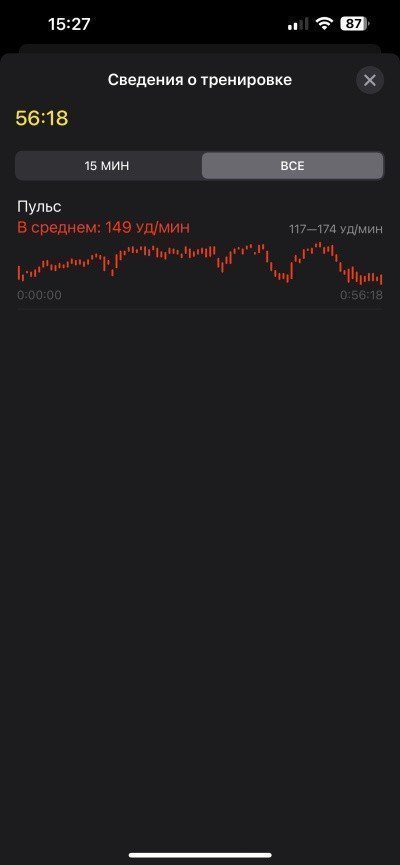This screenshot has width=400, height=865.
Task: Select the ВСЕ segment
Action: pos(292,166)
